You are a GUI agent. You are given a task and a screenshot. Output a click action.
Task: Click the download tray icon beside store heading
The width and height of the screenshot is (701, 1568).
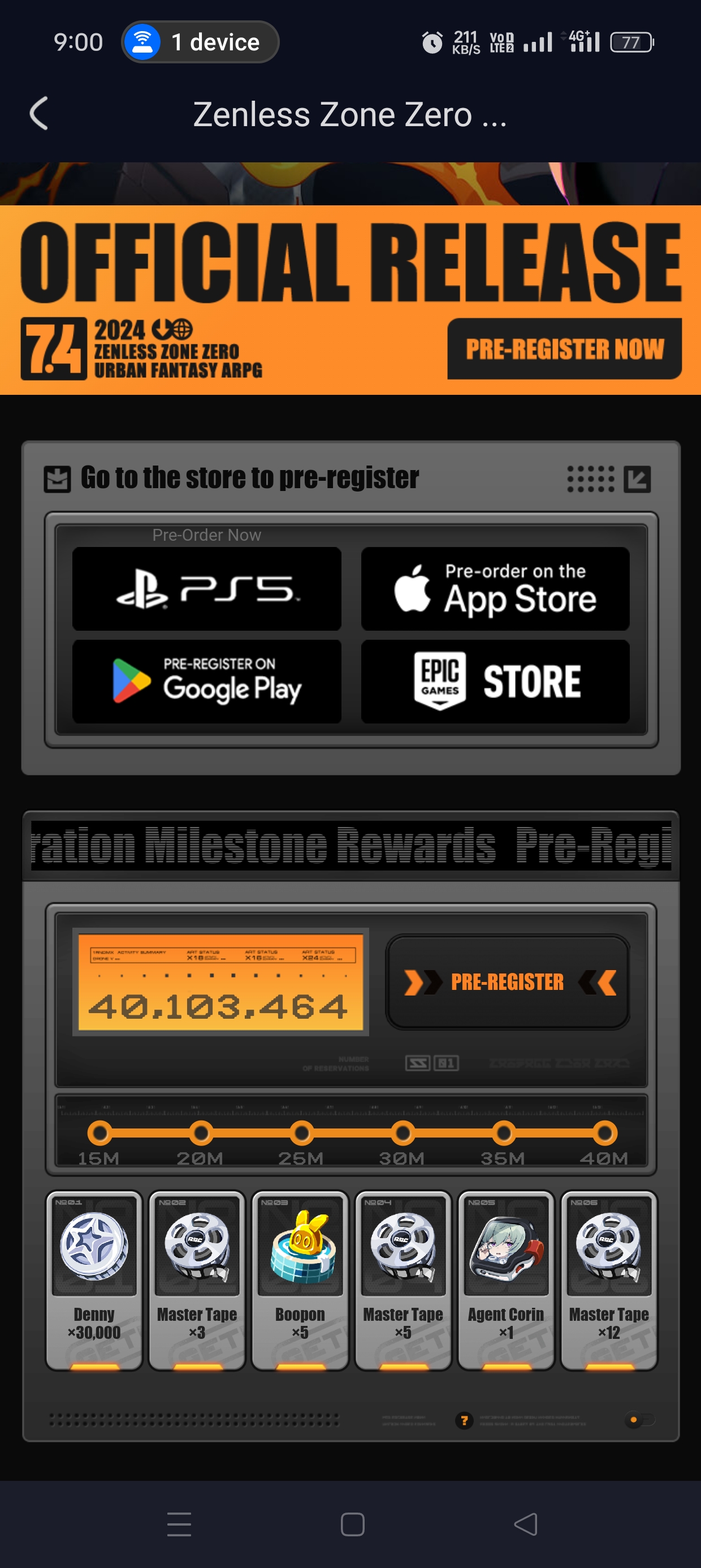(x=58, y=479)
